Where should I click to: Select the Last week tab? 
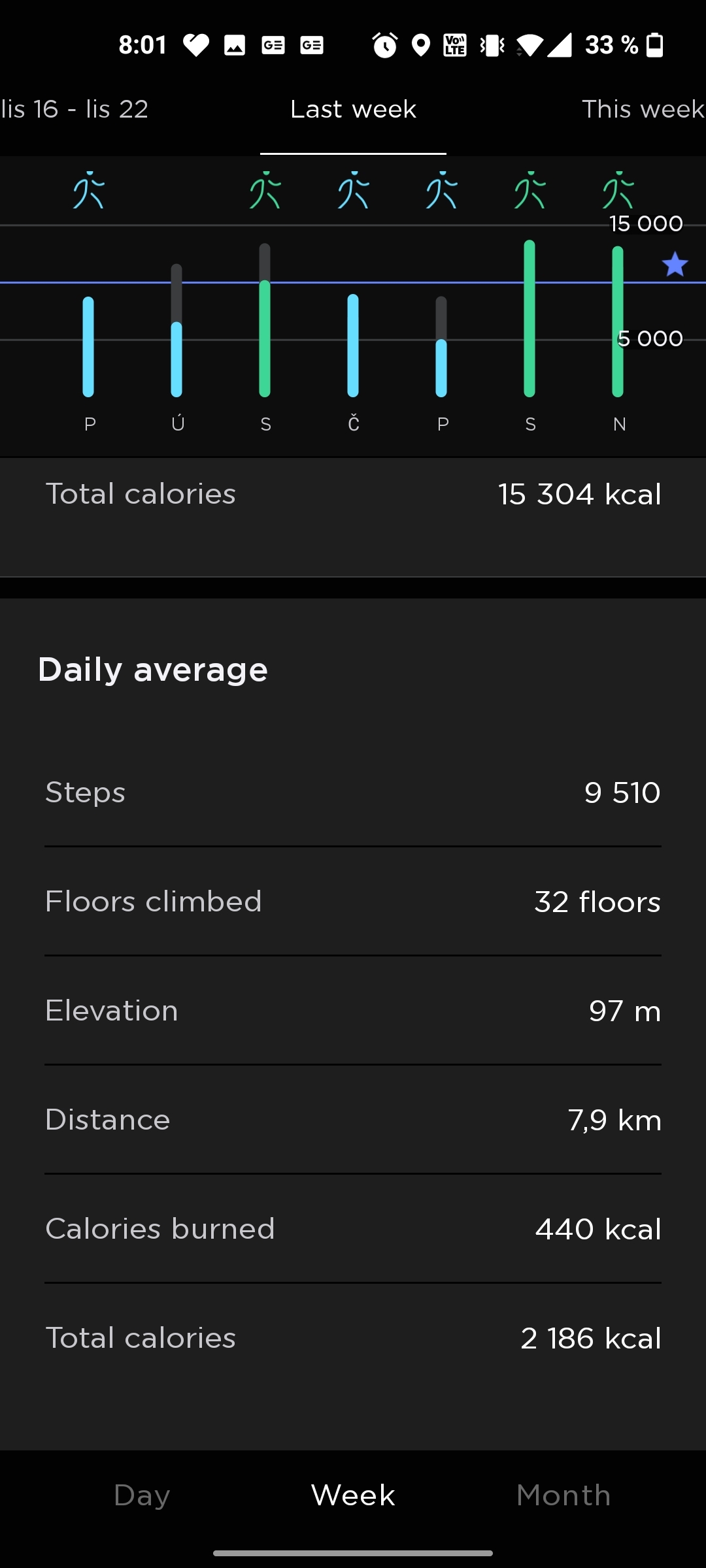[x=353, y=109]
